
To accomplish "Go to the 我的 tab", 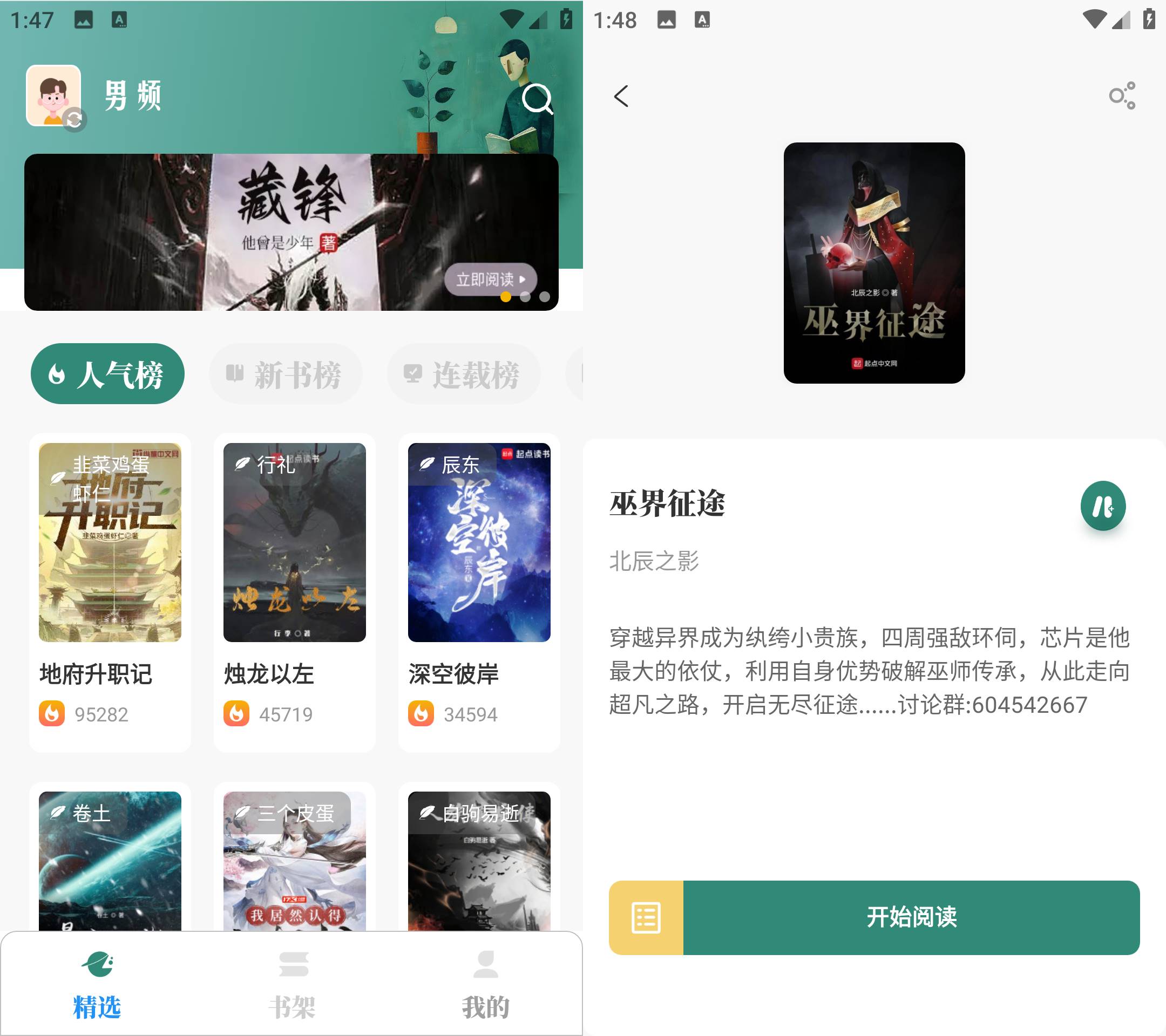I will click(485, 984).
